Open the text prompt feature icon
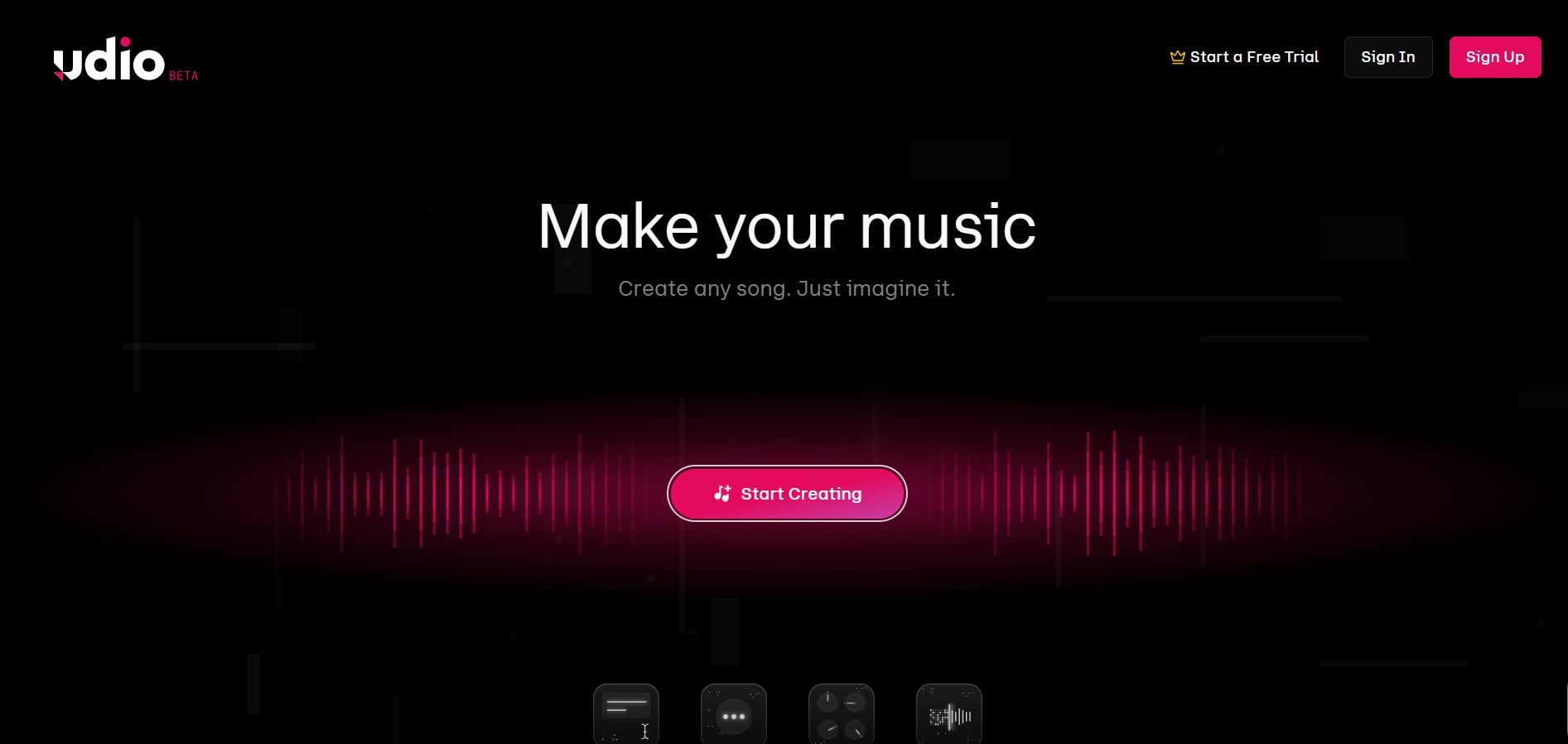This screenshot has width=1568, height=744. pos(626,714)
